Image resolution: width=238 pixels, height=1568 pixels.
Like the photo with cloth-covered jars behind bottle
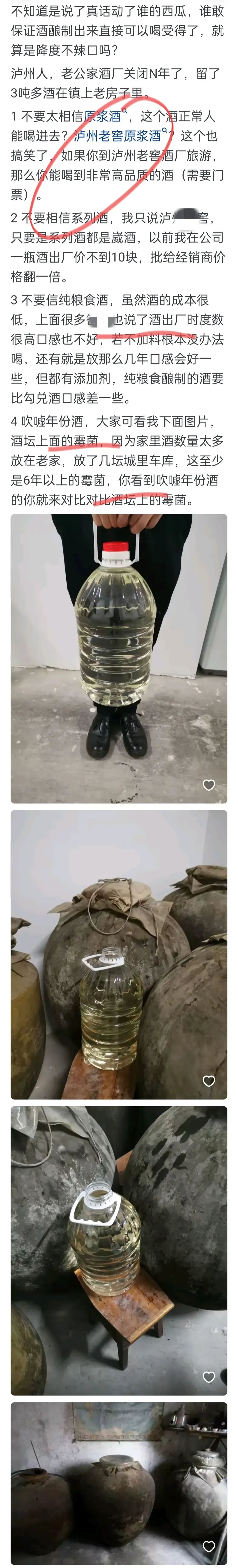click(x=209, y=1081)
